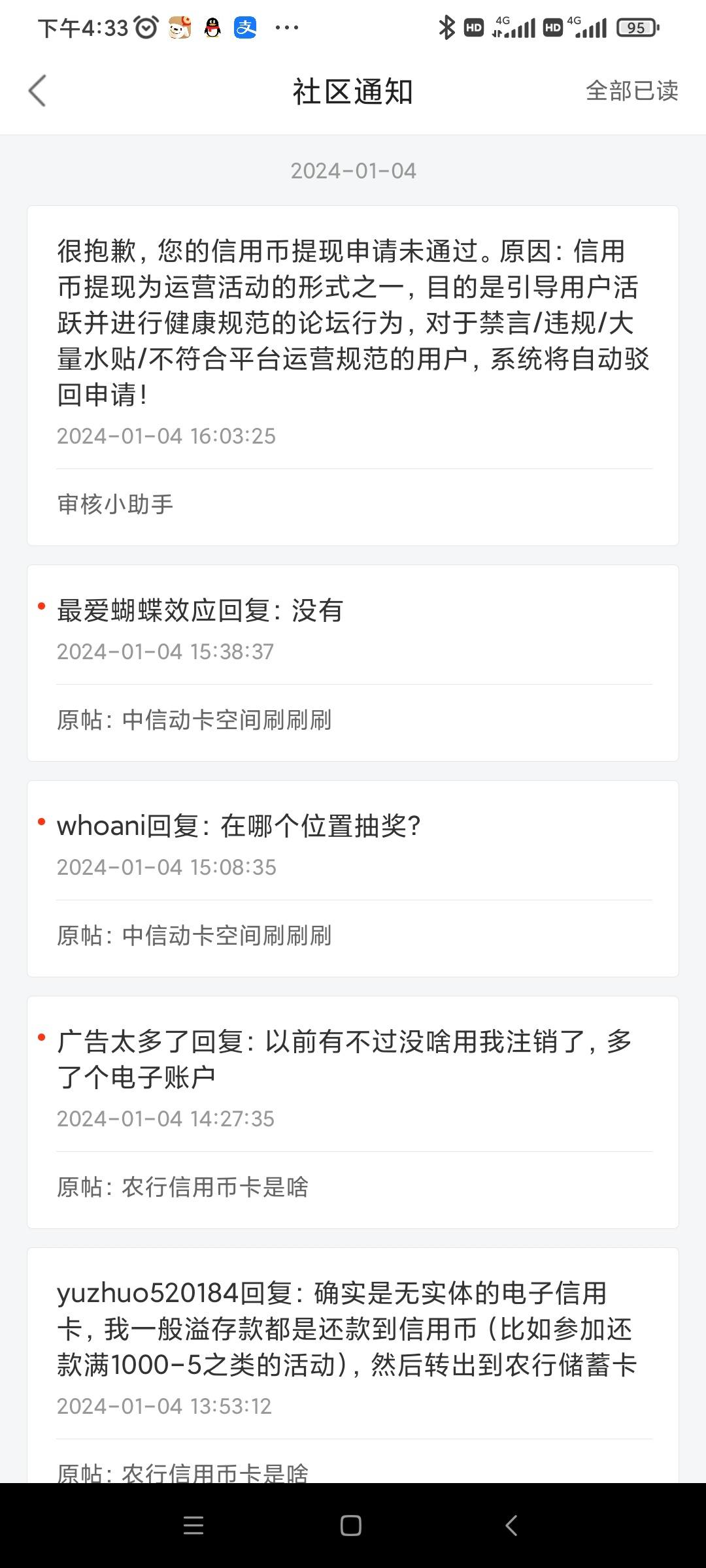Image resolution: width=706 pixels, height=1568 pixels.
Task: Tap the system home button
Action: coord(351,1526)
